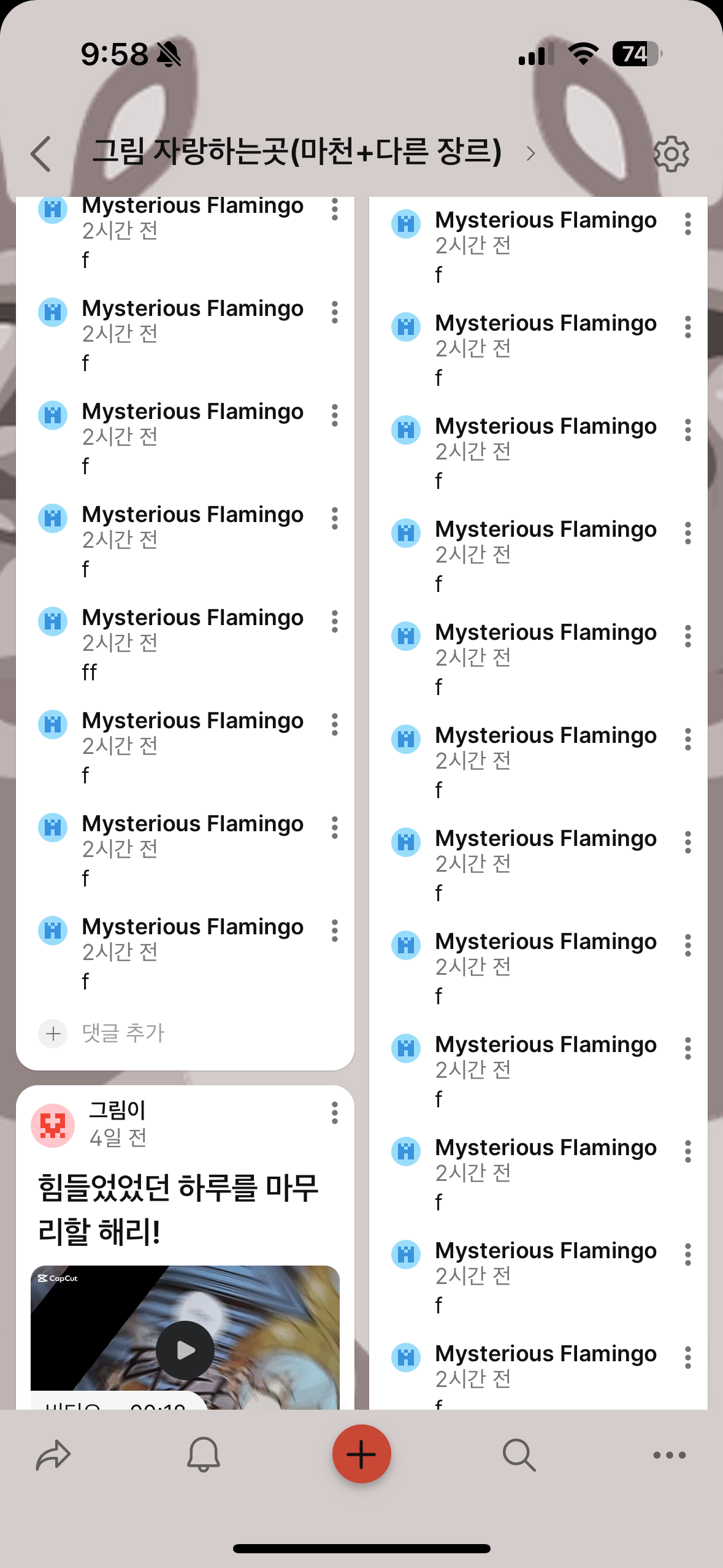Open options for 그림이's post
Image resolution: width=723 pixels, height=1568 pixels.
pyautogui.click(x=334, y=1113)
